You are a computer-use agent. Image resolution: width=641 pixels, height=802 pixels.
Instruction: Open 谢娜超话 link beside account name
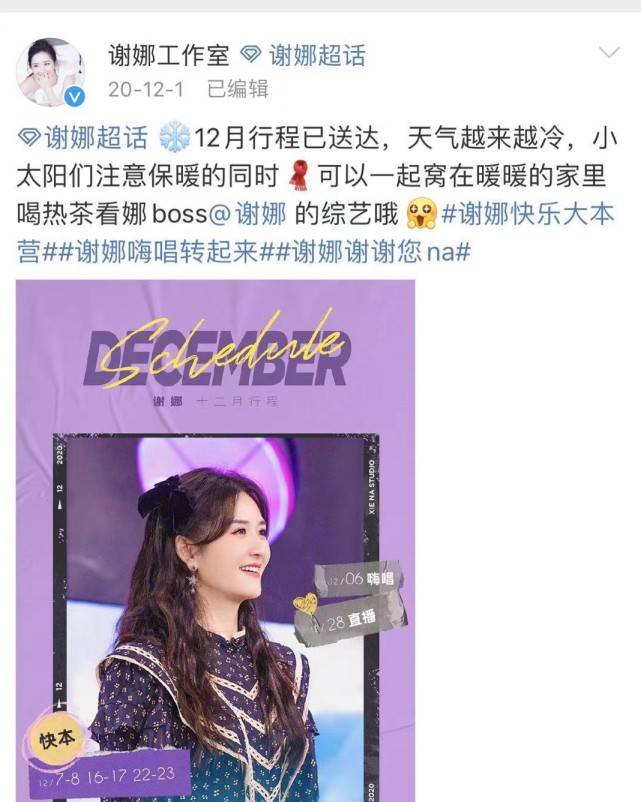point(304,54)
